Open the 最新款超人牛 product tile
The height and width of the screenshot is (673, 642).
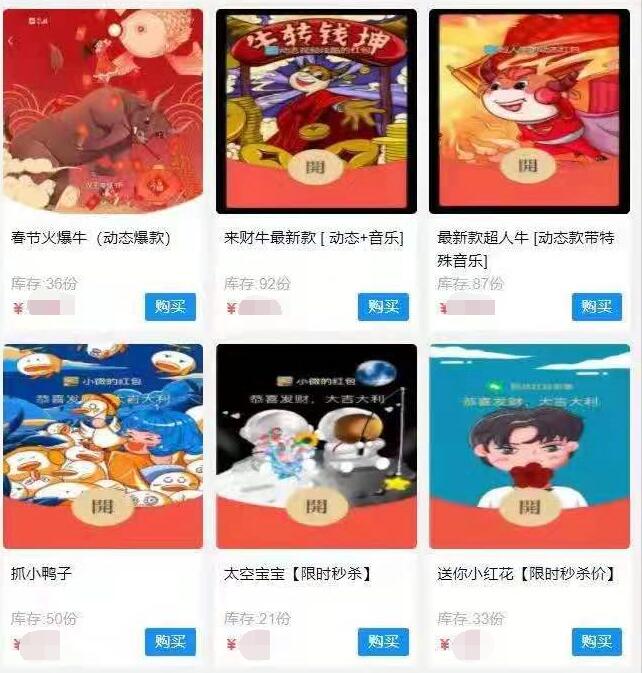coord(529,110)
